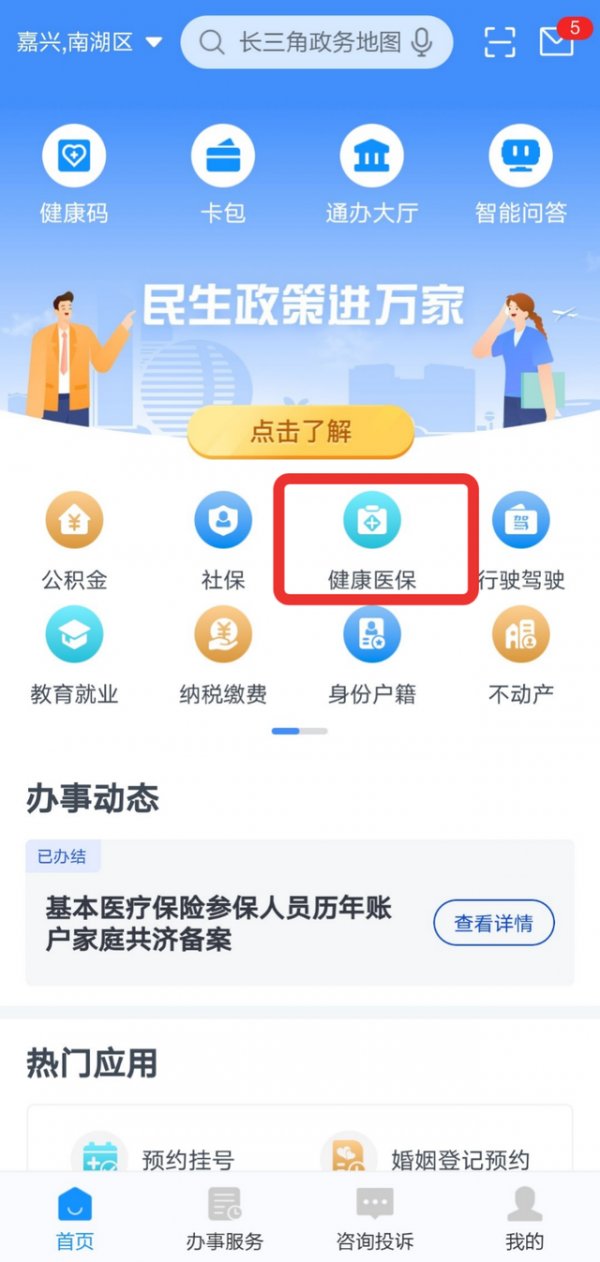Open the 嘉兴,南湖区 location dropdown
The width and height of the screenshot is (600, 1262).
(90, 42)
